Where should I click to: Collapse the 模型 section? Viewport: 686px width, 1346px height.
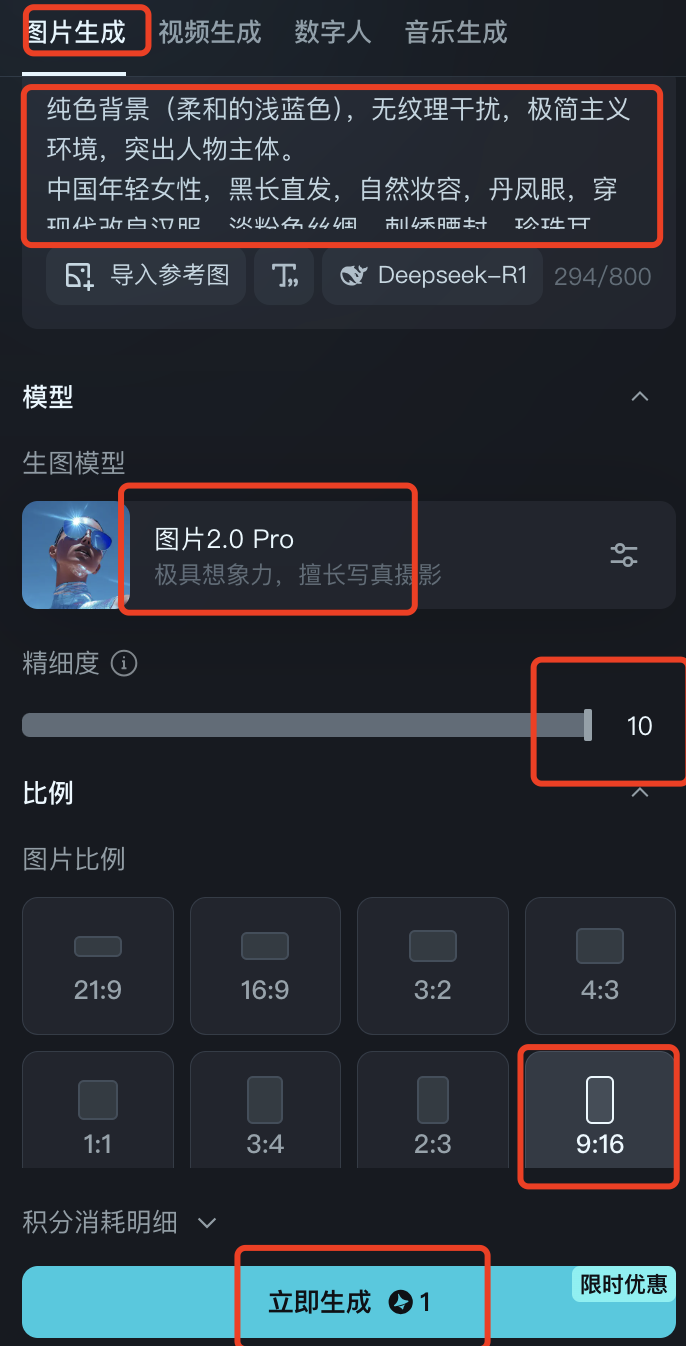click(640, 397)
